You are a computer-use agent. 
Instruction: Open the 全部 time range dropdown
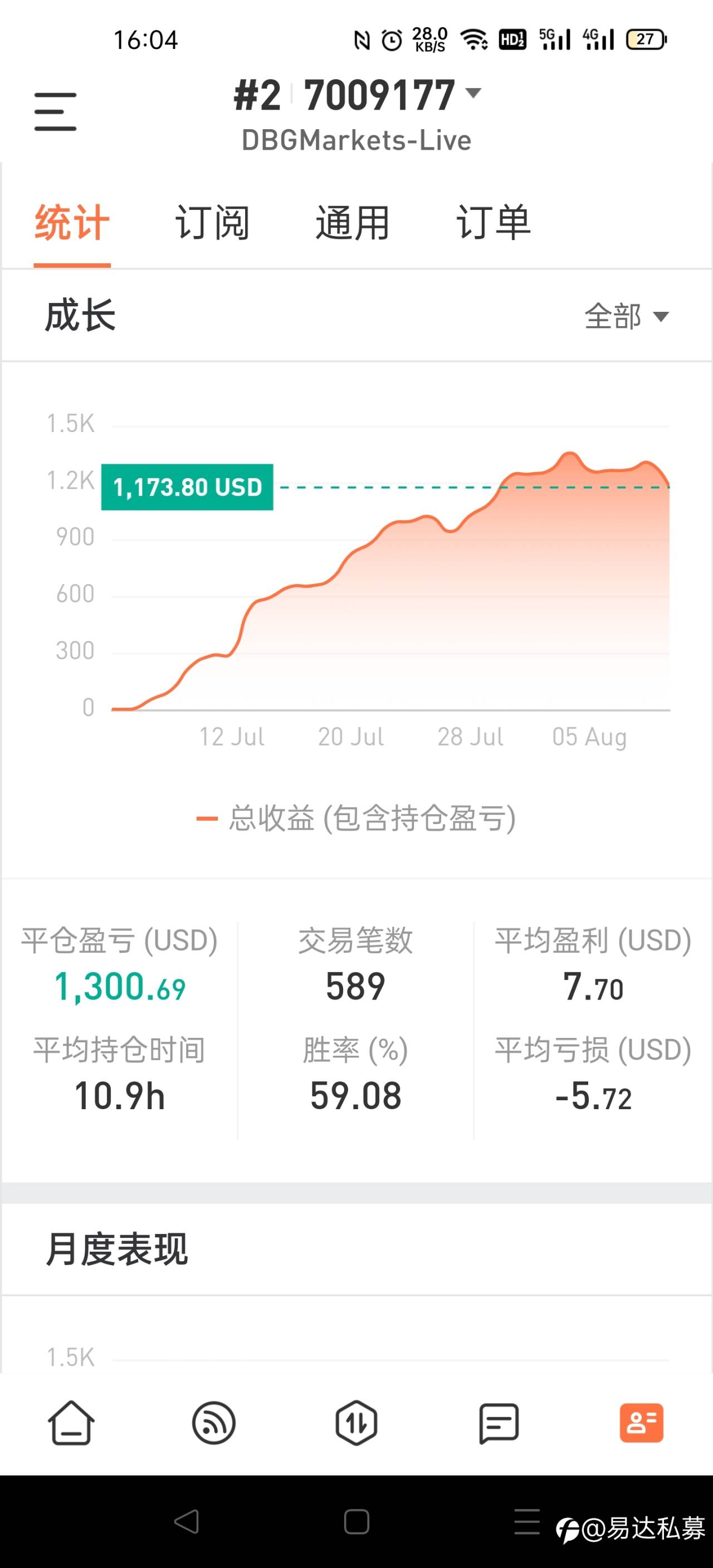point(627,316)
